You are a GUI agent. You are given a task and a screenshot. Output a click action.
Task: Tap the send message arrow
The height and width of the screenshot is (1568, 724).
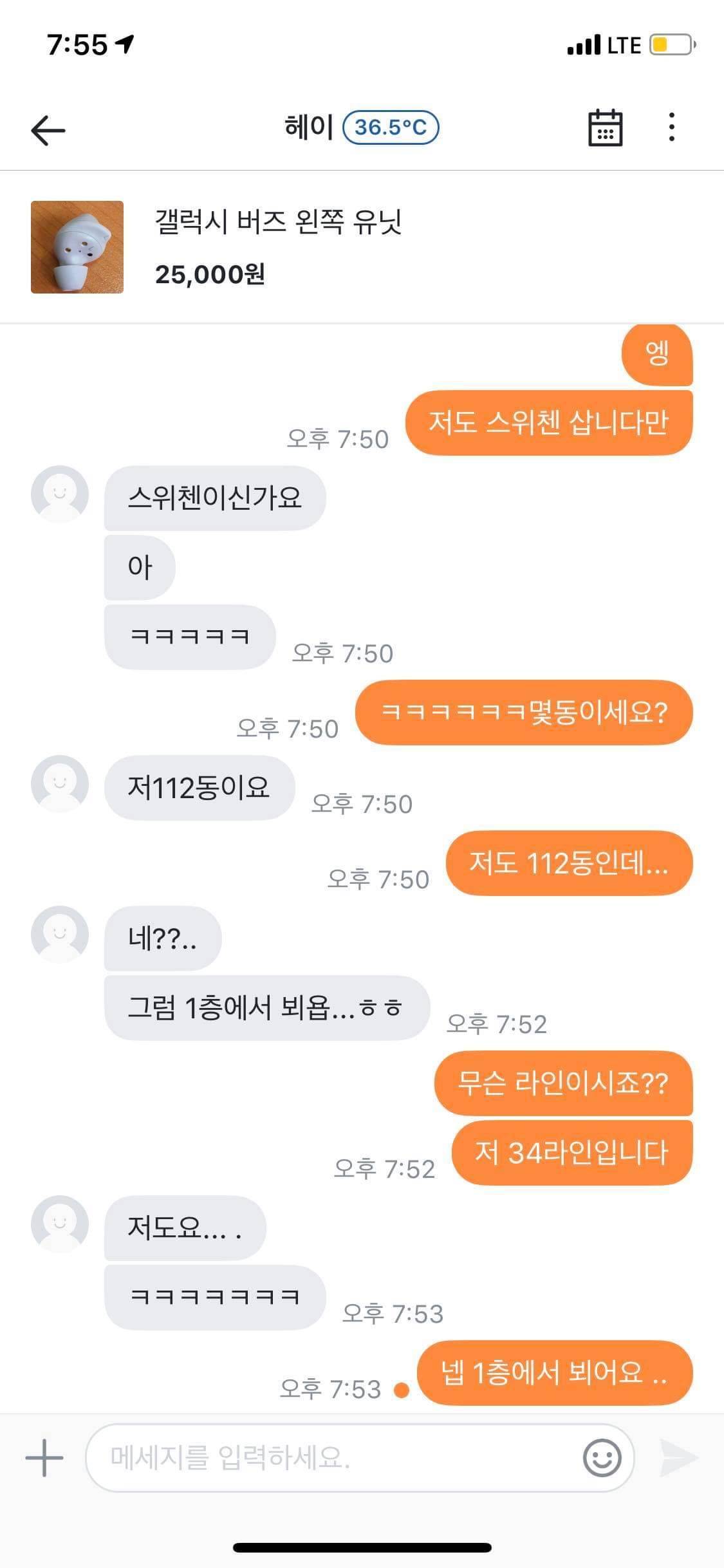678,1457
